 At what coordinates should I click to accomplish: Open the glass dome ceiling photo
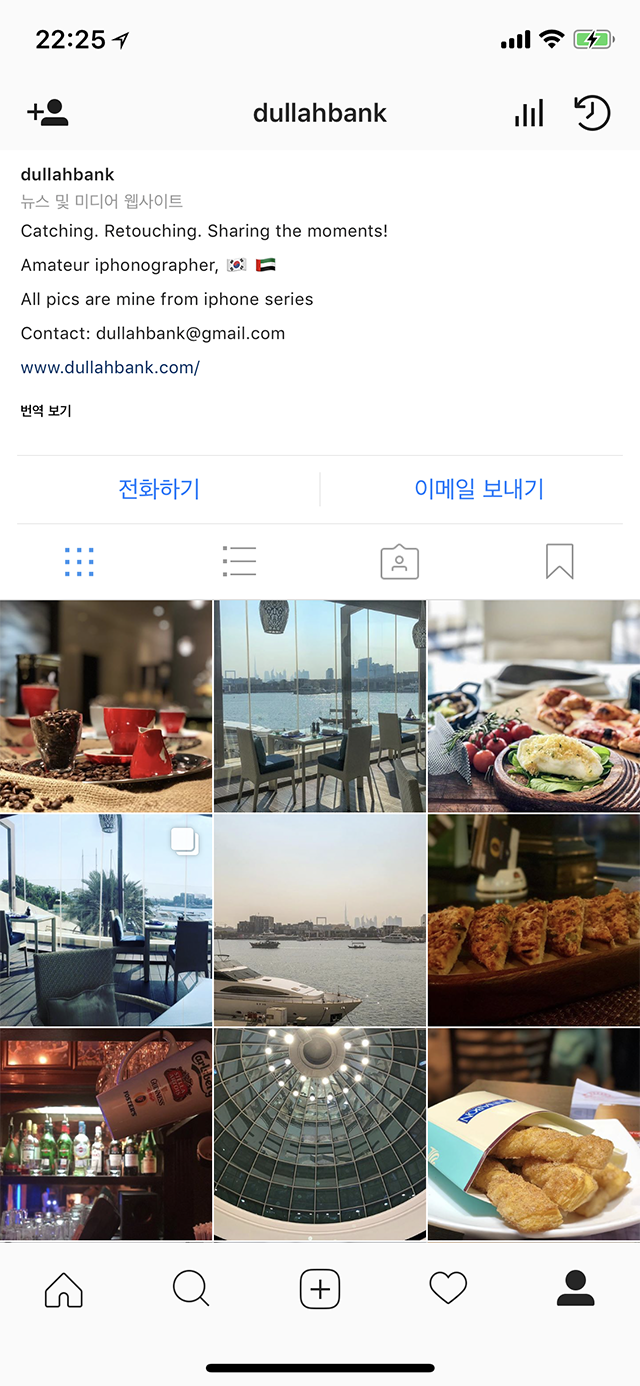tap(320, 1134)
